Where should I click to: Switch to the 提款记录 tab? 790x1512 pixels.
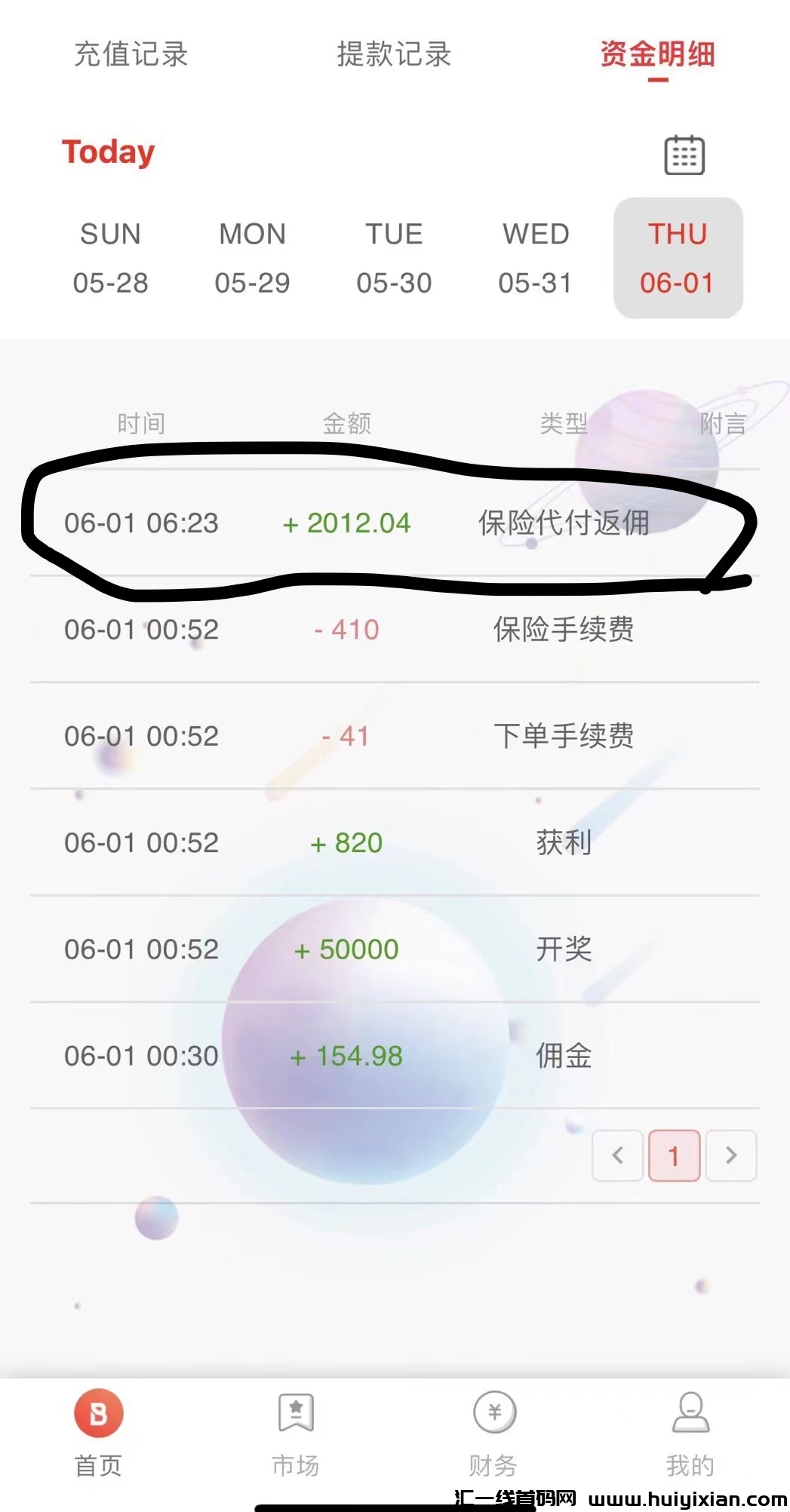tap(393, 54)
